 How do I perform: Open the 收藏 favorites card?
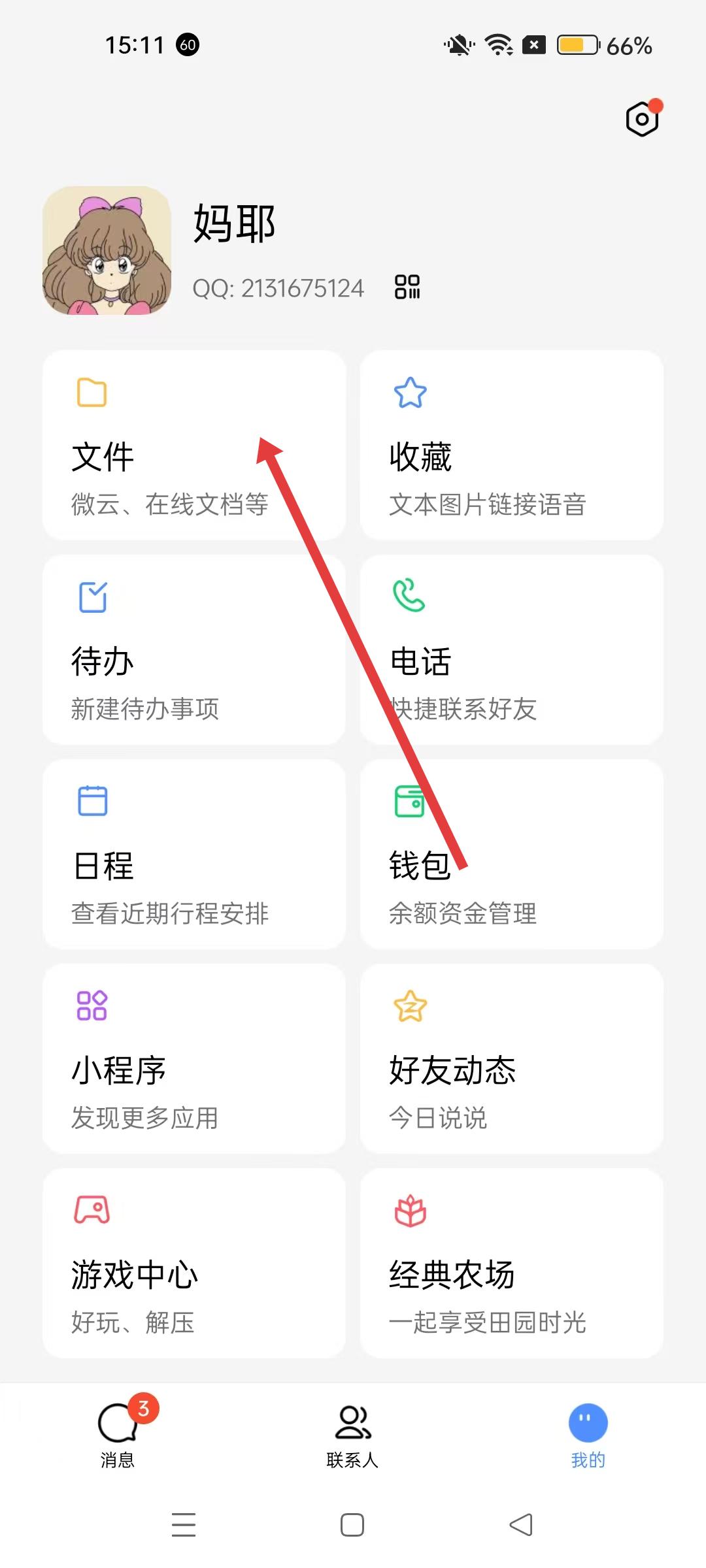pyautogui.click(x=511, y=445)
